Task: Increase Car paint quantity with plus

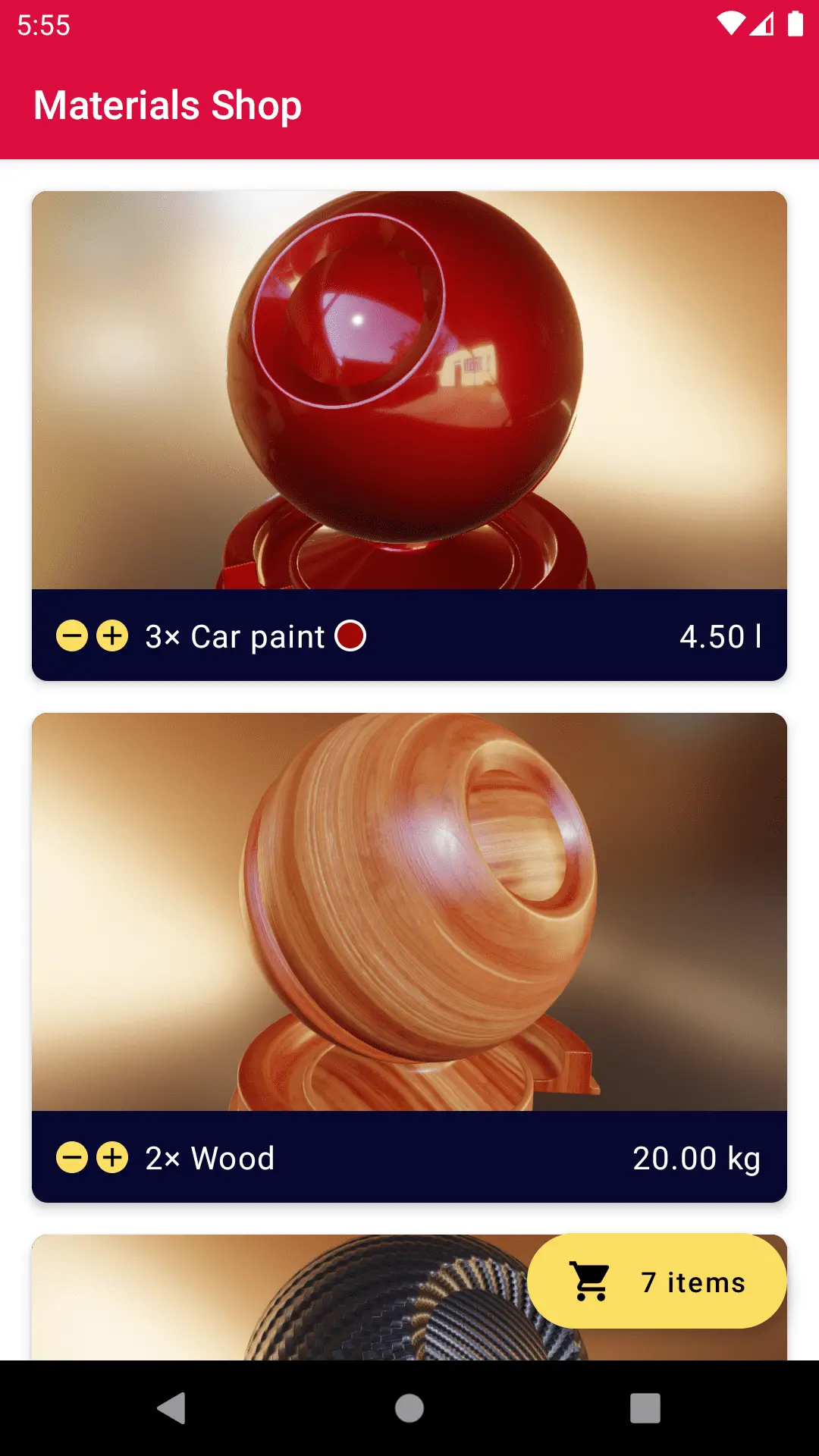Action: (112, 636)
